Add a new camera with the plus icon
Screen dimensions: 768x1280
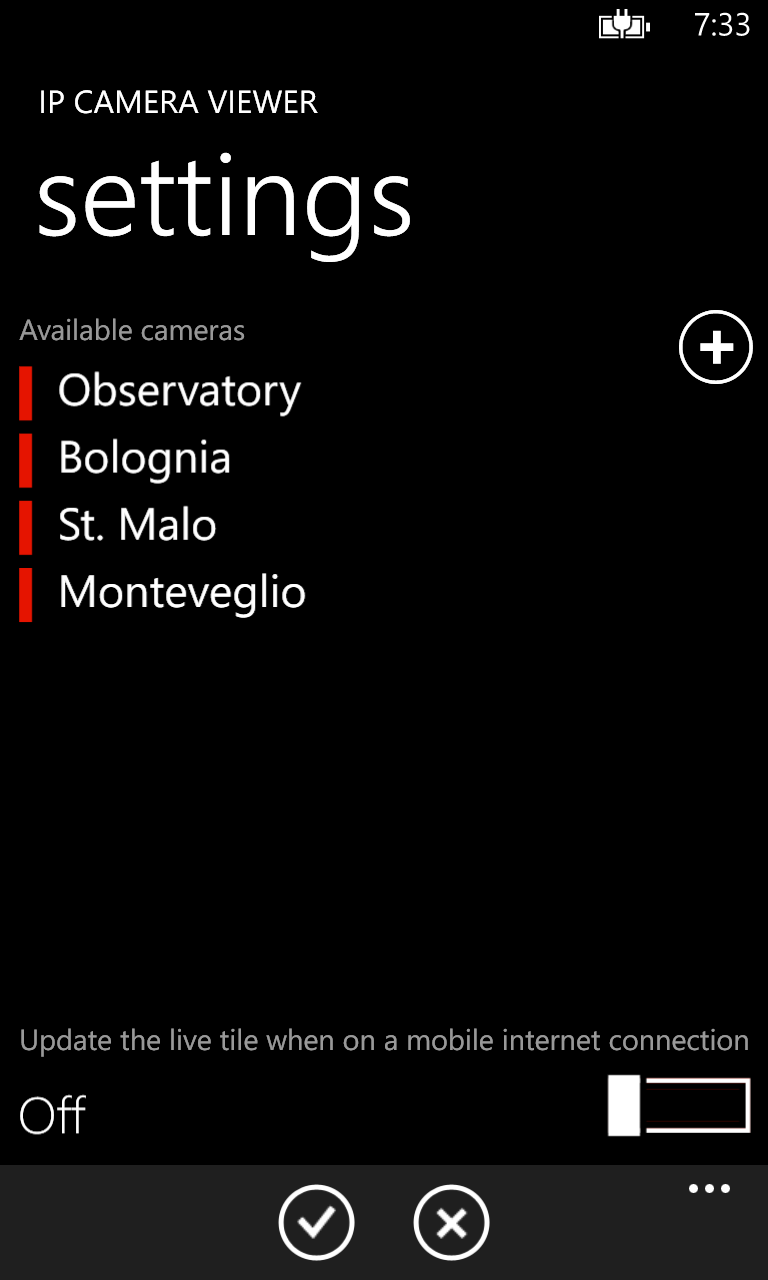(716, 347)
